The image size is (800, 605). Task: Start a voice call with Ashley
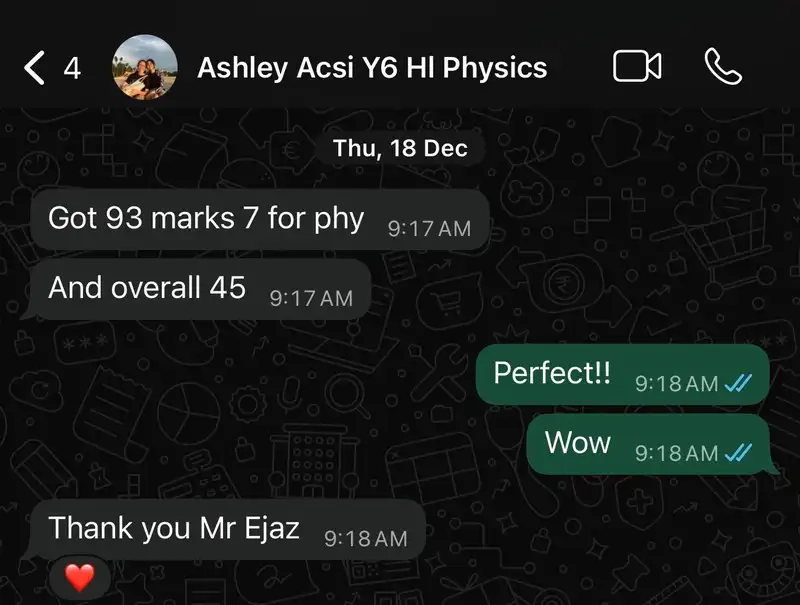[x=722, y=67]
